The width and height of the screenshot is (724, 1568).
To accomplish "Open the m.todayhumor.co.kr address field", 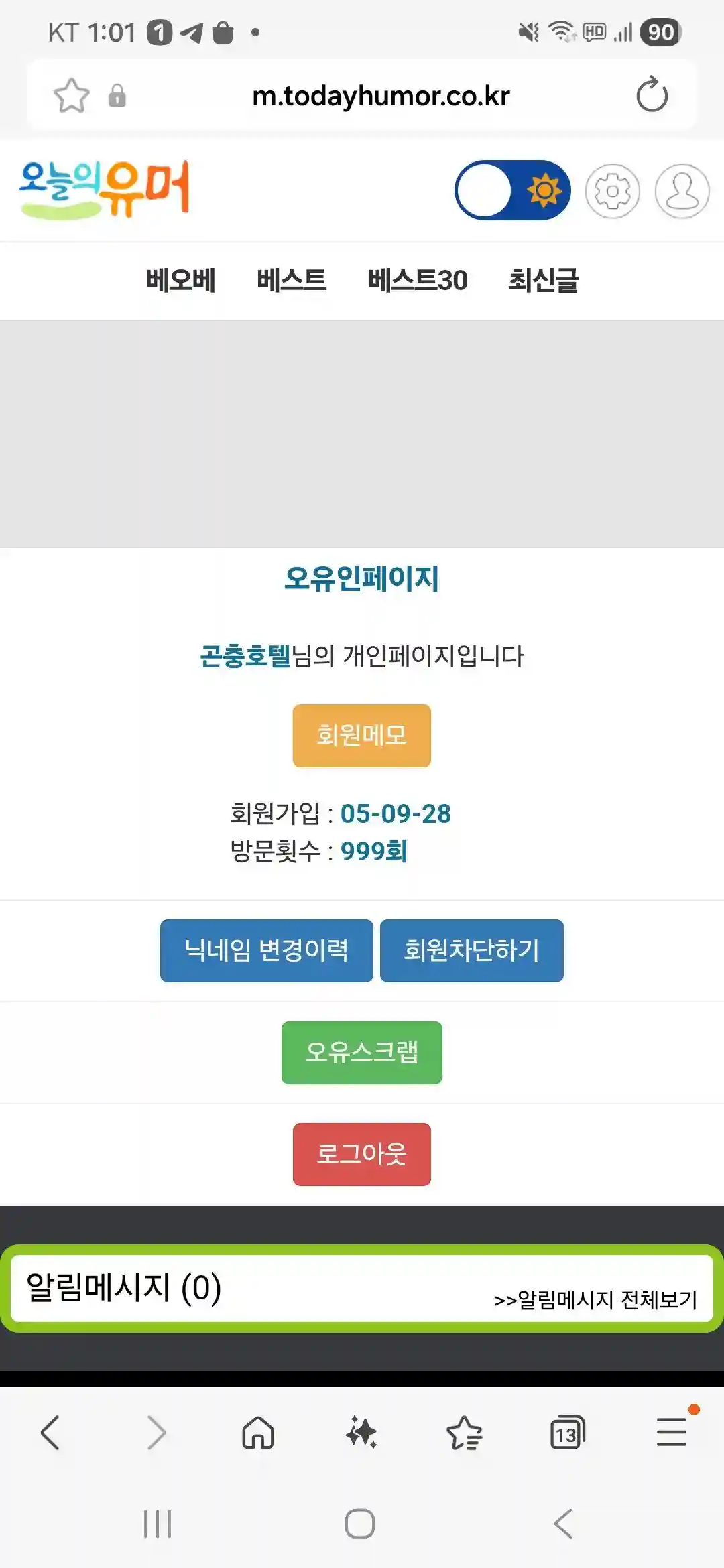I will pyautogui.click(x=381, y=95).
